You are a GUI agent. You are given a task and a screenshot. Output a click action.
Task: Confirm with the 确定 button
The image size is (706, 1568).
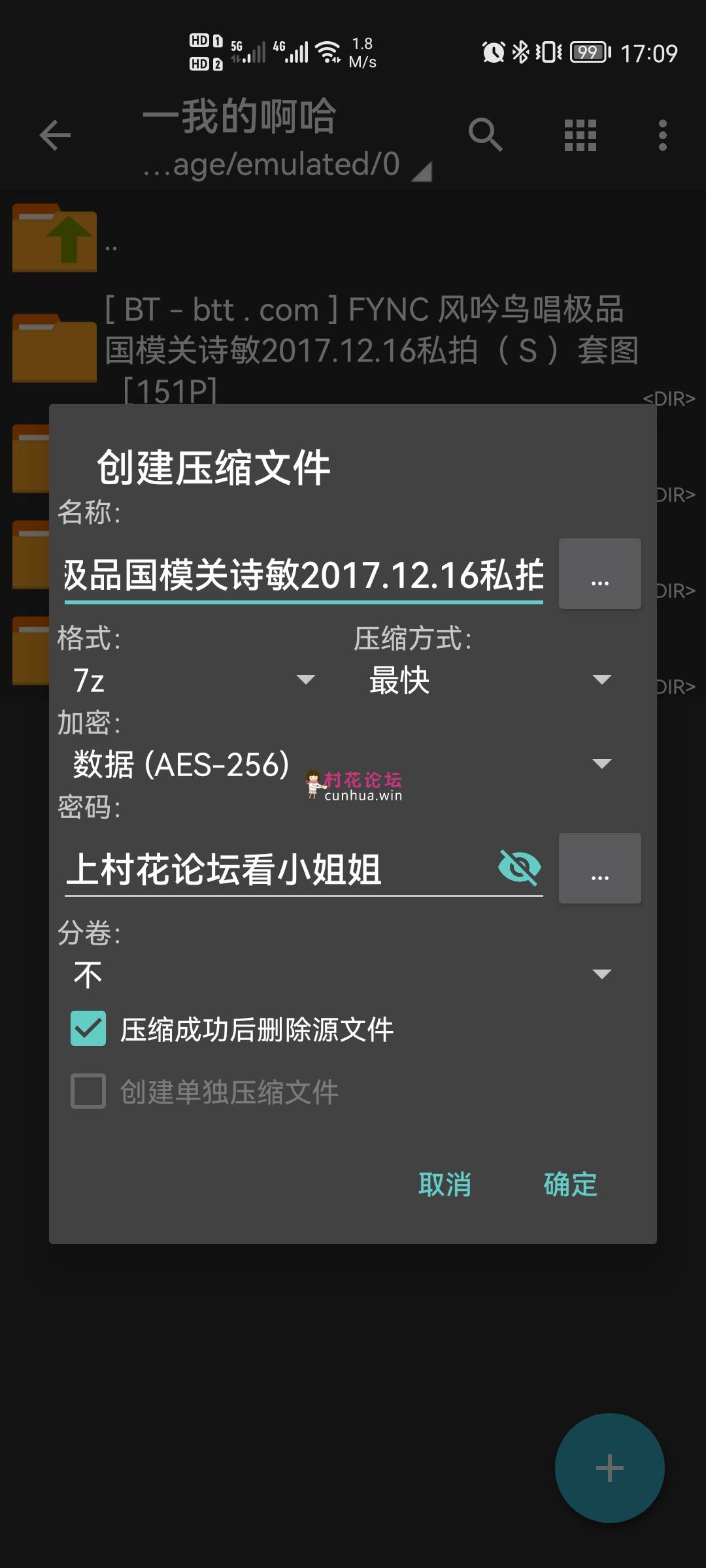point(570,1184)
